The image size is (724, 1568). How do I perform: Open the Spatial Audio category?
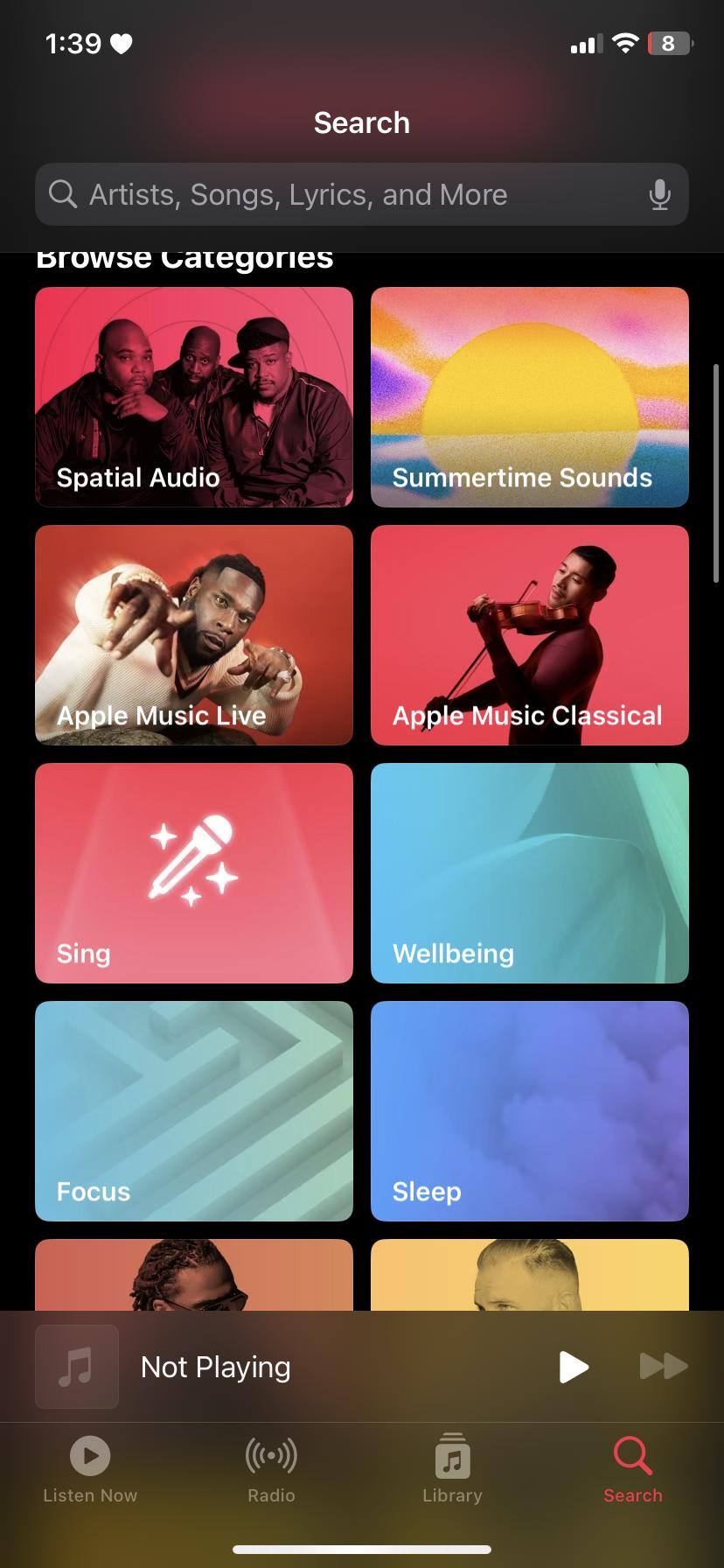coord(194,397)
